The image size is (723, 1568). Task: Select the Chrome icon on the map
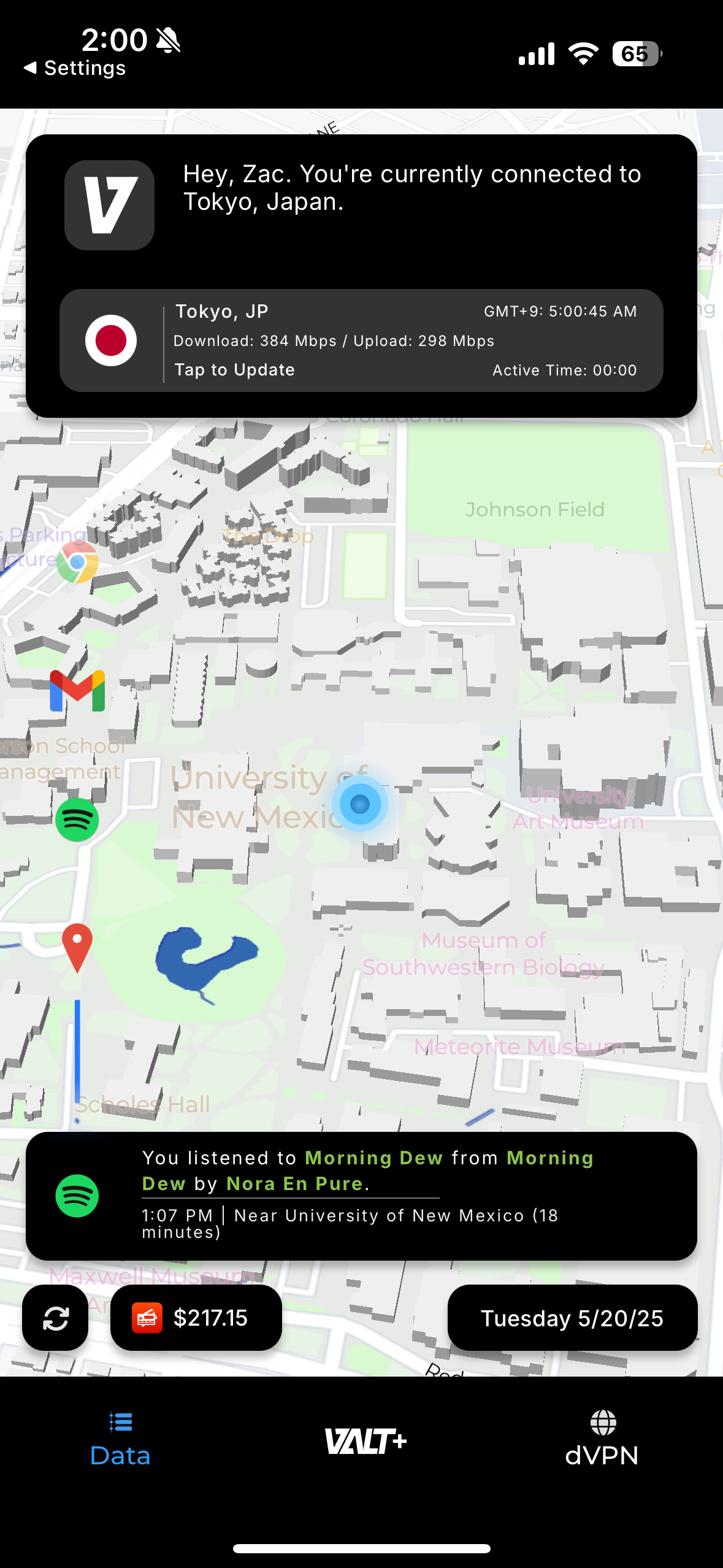[x=78, y=562]
